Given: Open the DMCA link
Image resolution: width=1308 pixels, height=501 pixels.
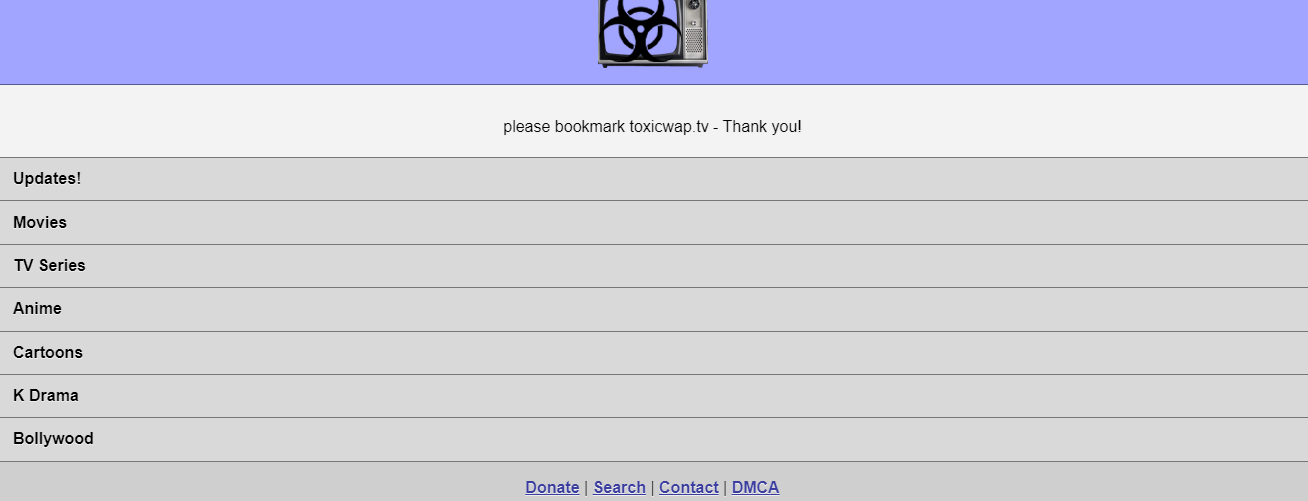Looking at the screenshot, I should coord(755,487).
